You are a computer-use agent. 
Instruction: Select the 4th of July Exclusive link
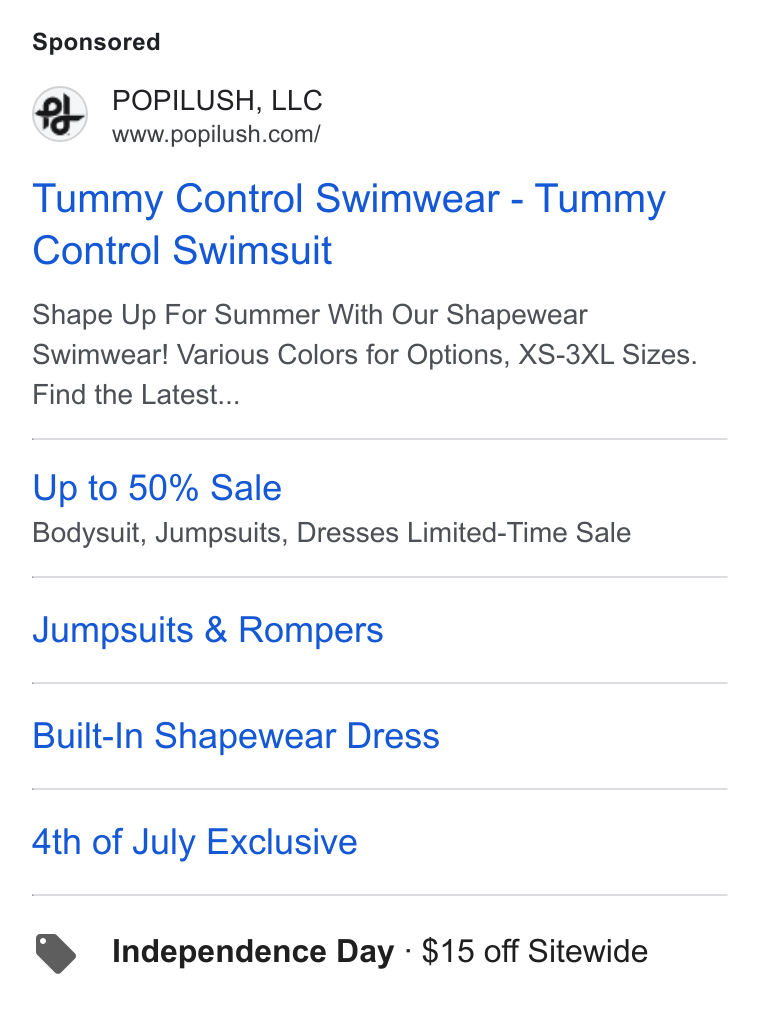coord(195,842)
